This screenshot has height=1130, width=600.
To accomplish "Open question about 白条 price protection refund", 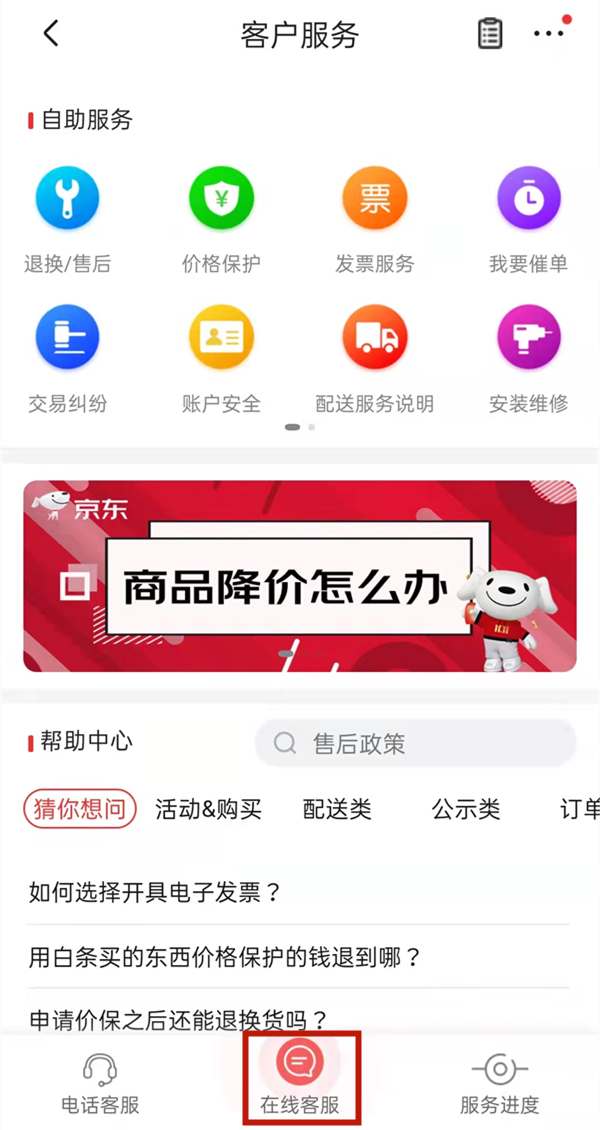I will [x=225, y=957].
